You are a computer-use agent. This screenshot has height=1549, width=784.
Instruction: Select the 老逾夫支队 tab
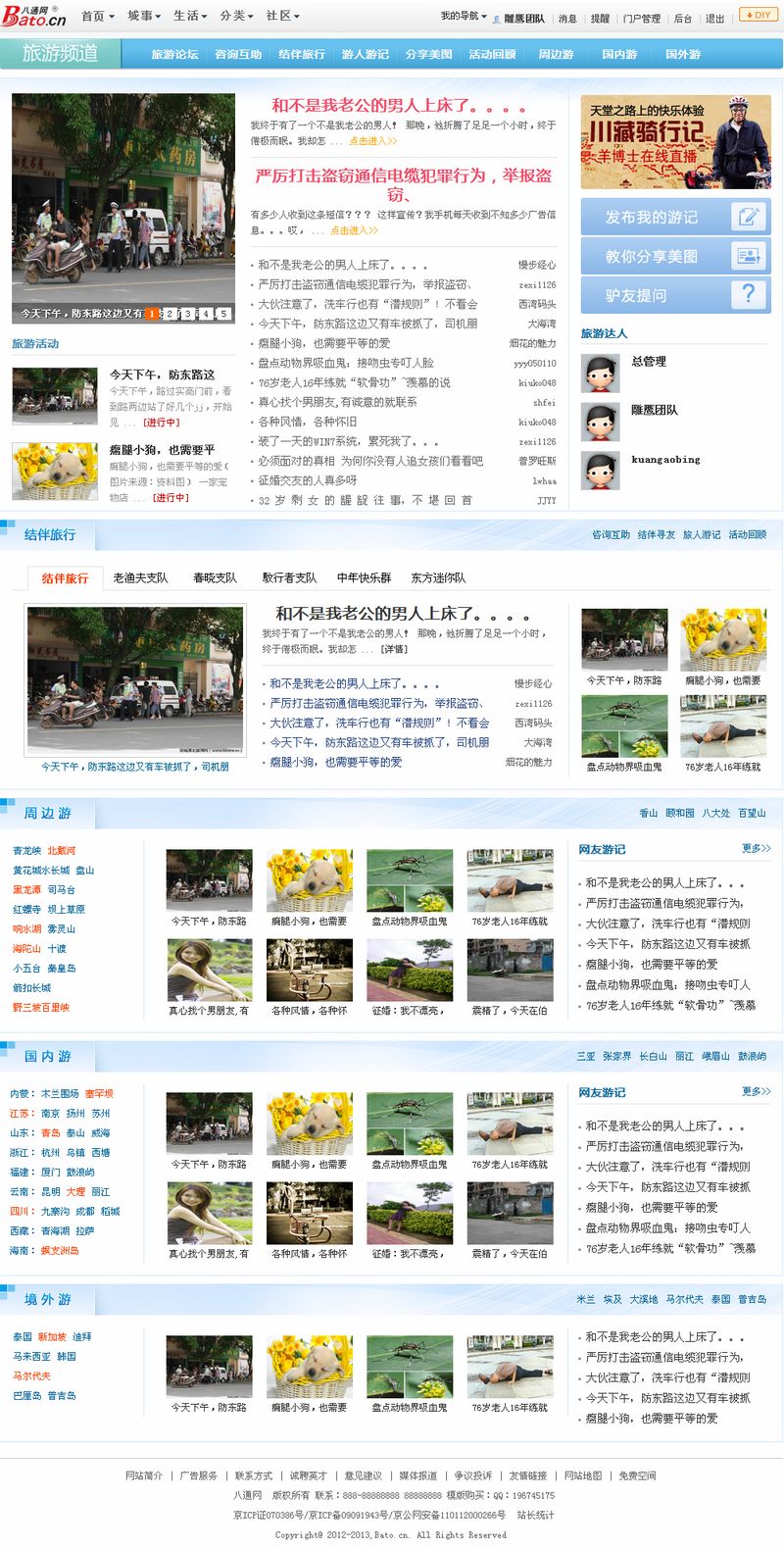(140, 577)
